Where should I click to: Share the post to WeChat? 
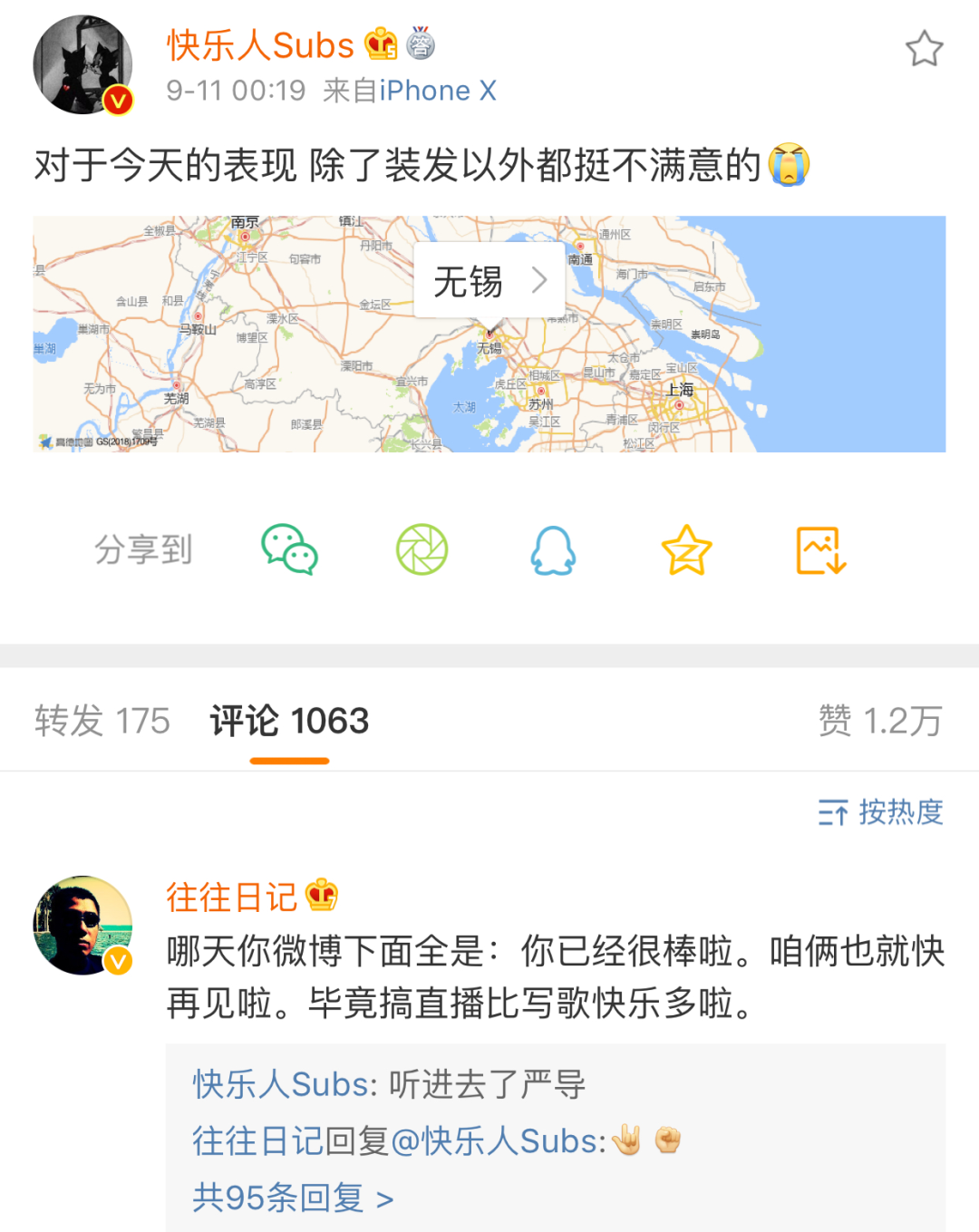[288, 550]
